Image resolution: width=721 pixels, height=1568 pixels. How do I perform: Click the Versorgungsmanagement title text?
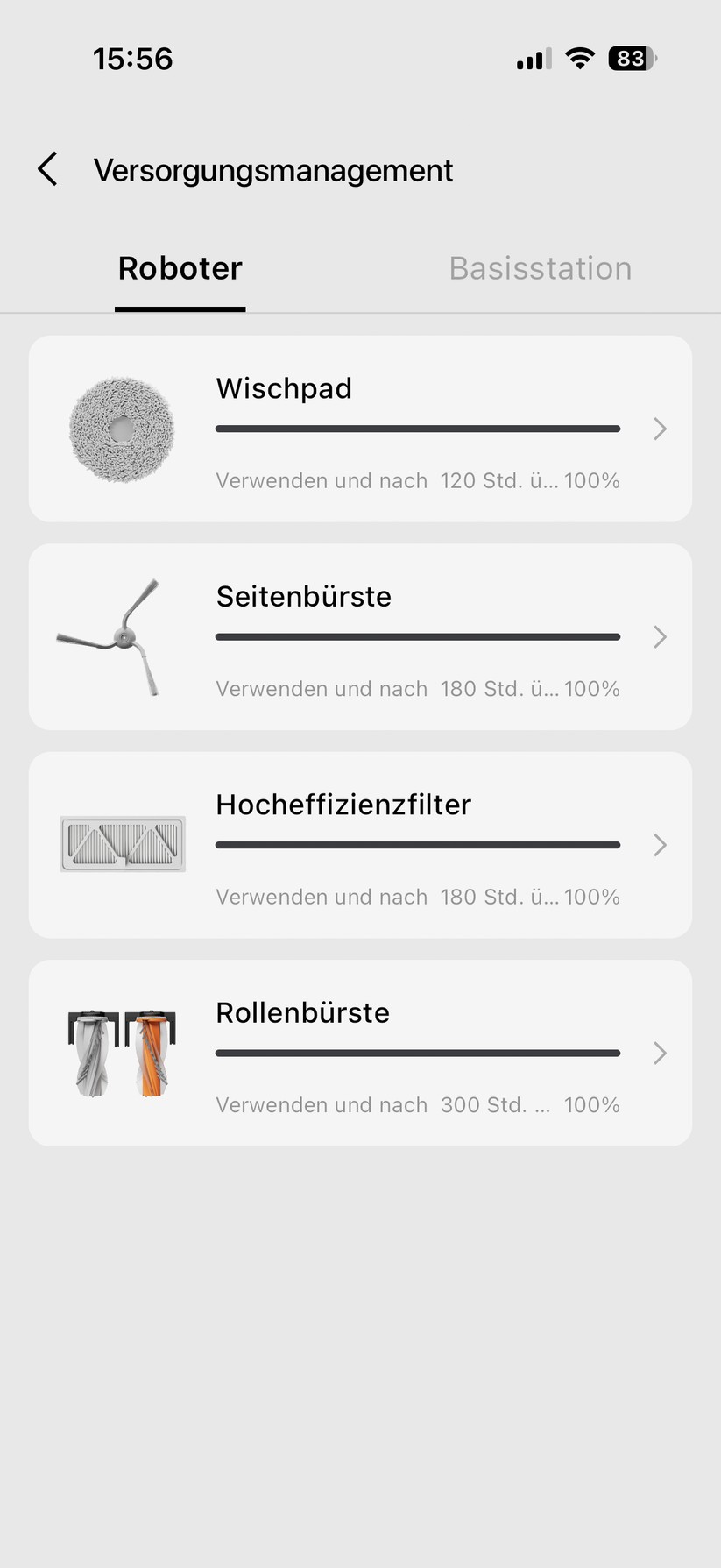pyautogui.click(x=273, y=169)
